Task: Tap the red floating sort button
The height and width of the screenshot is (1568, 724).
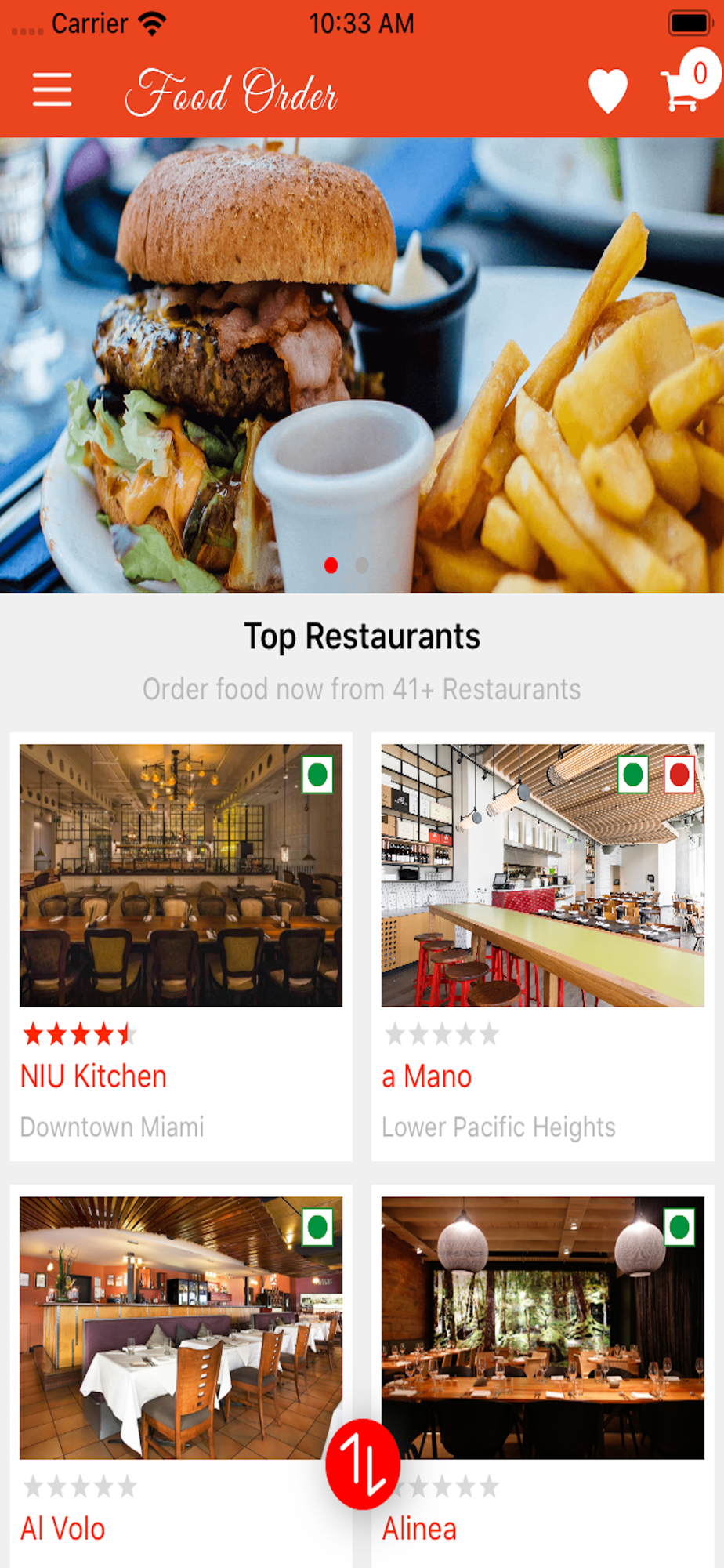Action: [363, 1464]
